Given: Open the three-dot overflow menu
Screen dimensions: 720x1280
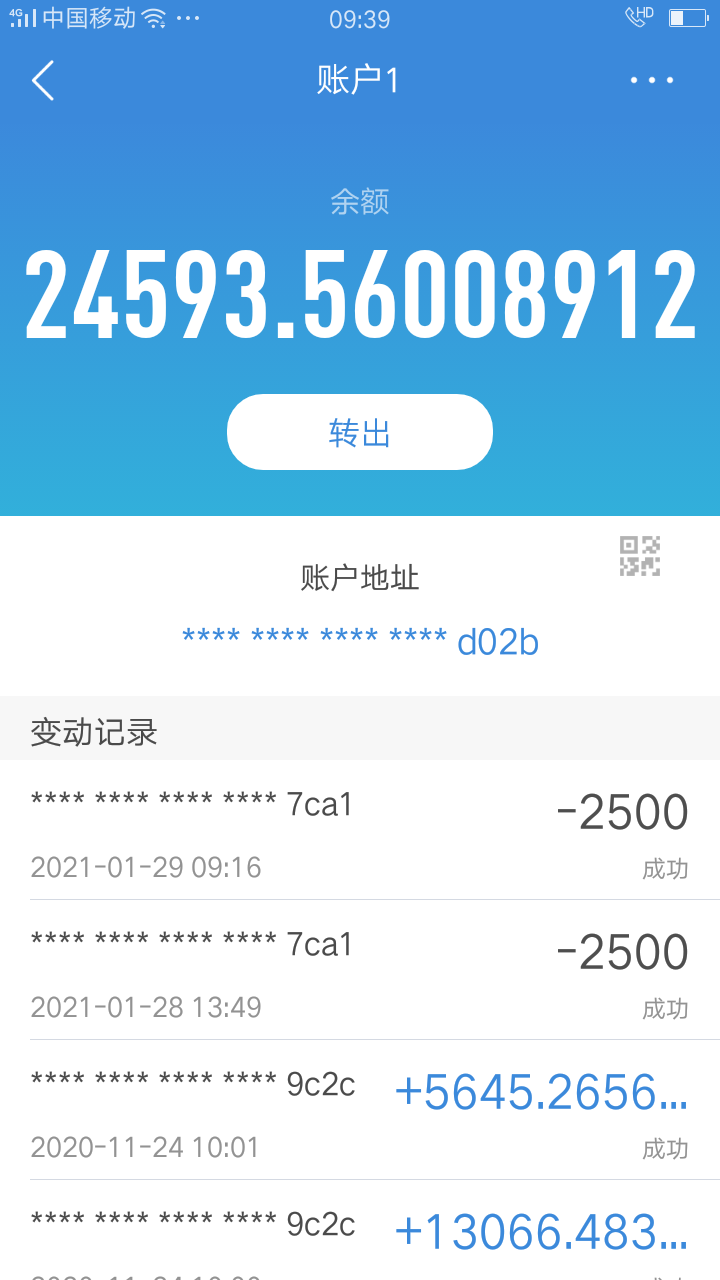Looking at the screenshot, I should 652,80.
